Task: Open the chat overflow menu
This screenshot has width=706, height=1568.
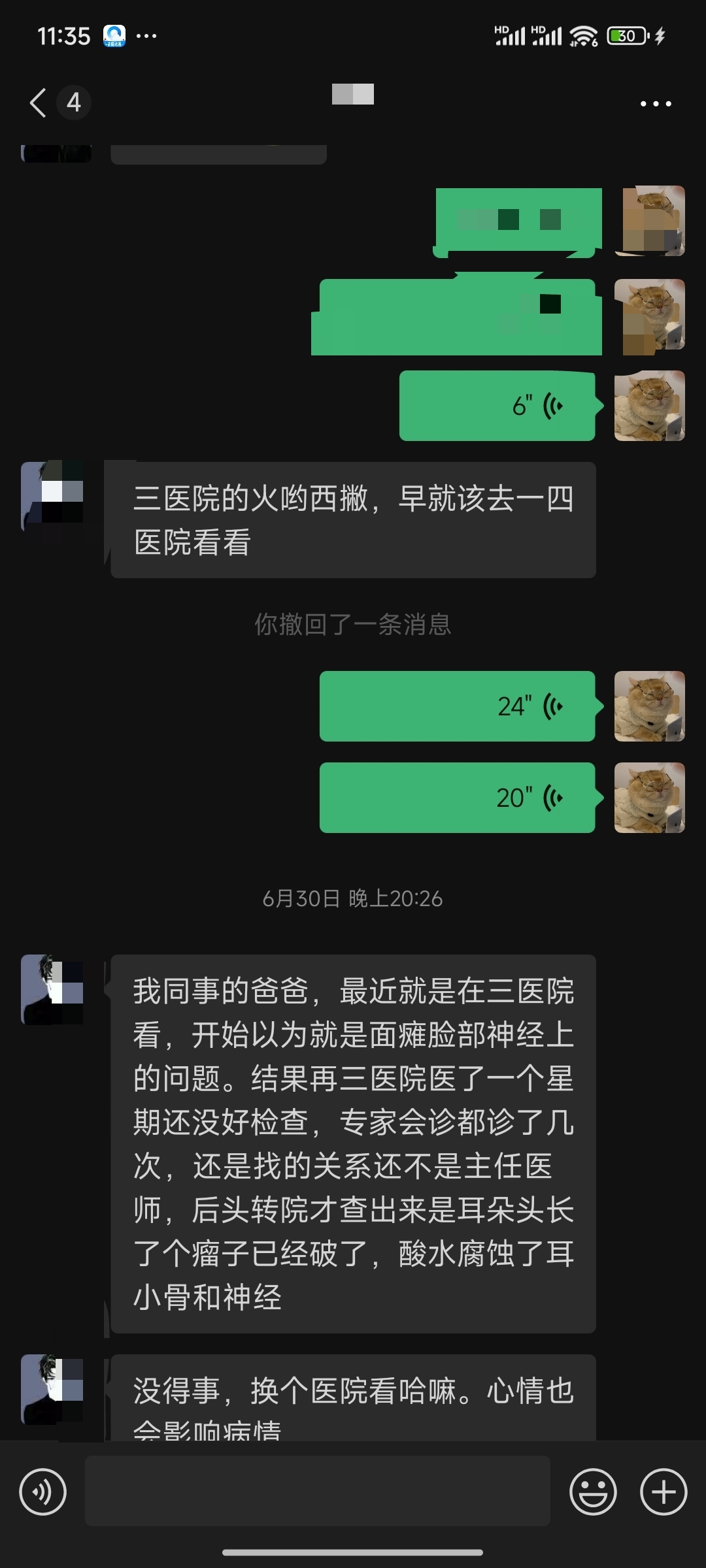Action: 656,103
